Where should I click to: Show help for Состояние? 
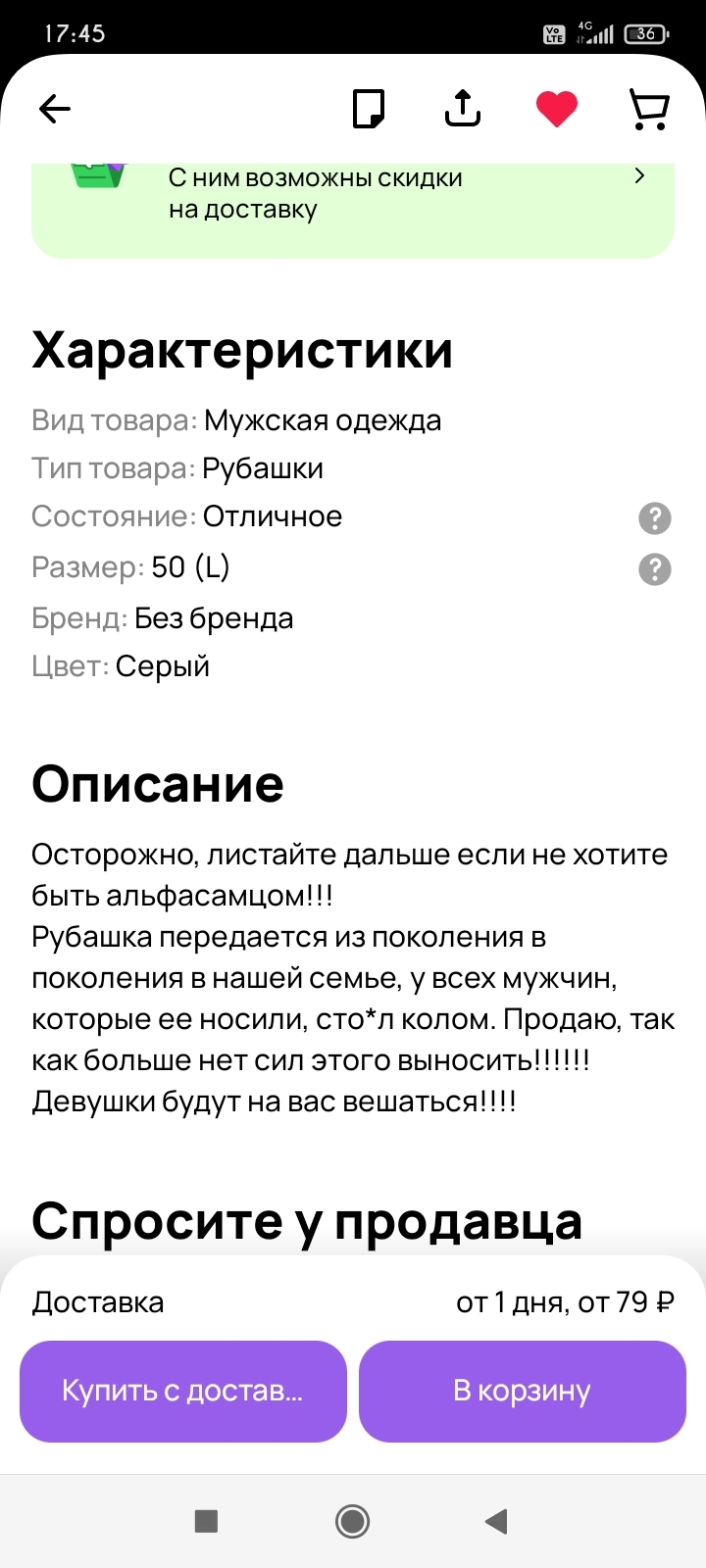coord(655,517)
